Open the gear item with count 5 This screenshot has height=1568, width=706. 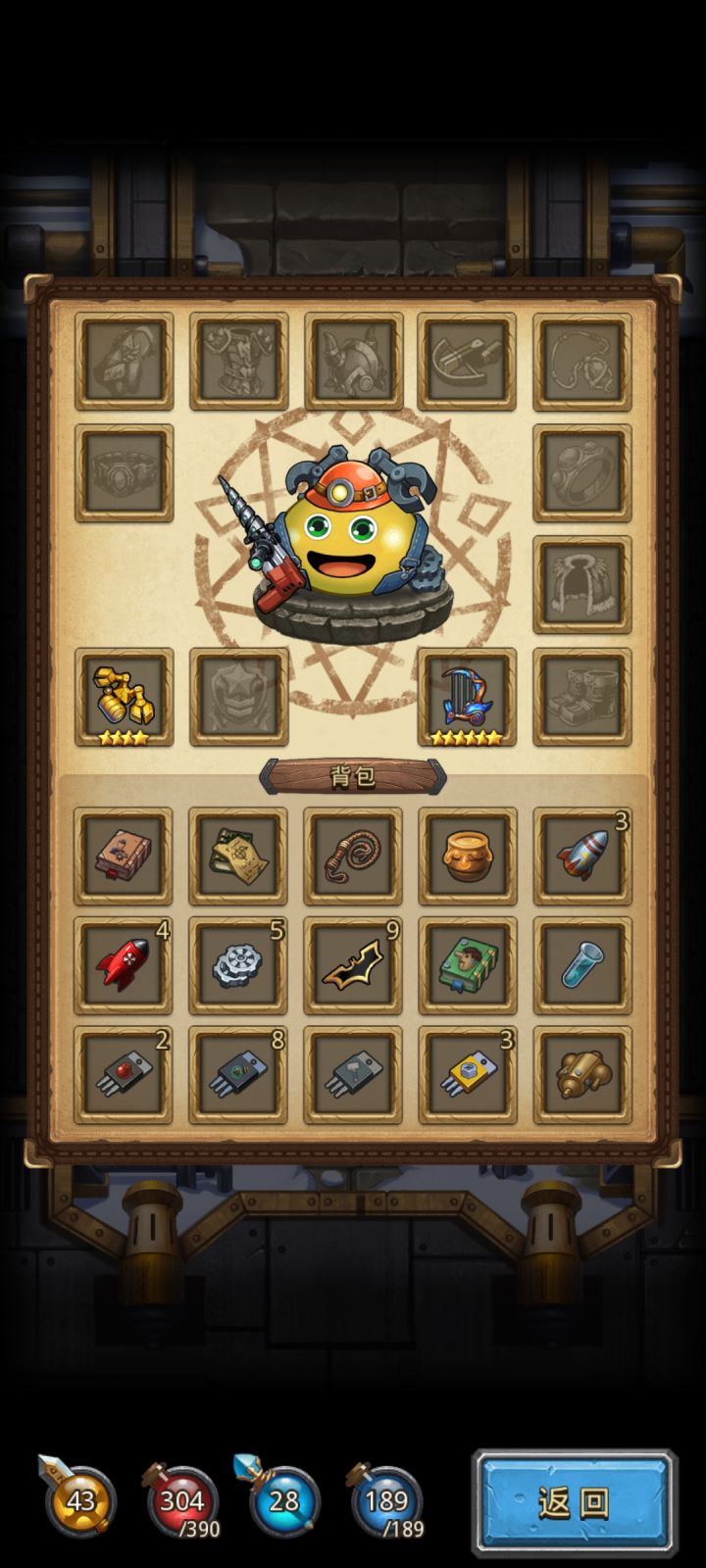pyautogui.click(x=238, y=964)
